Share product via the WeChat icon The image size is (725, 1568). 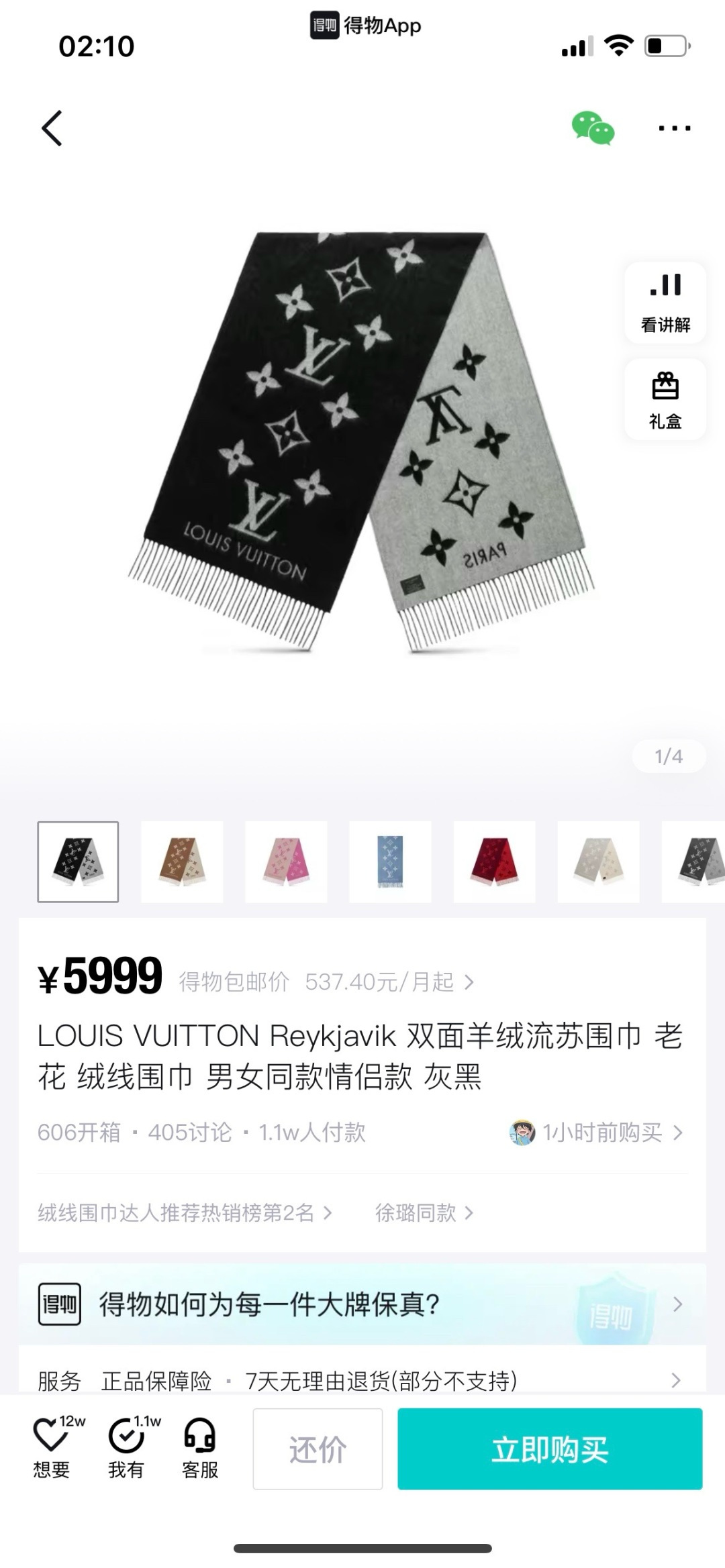tap(595, 127)
